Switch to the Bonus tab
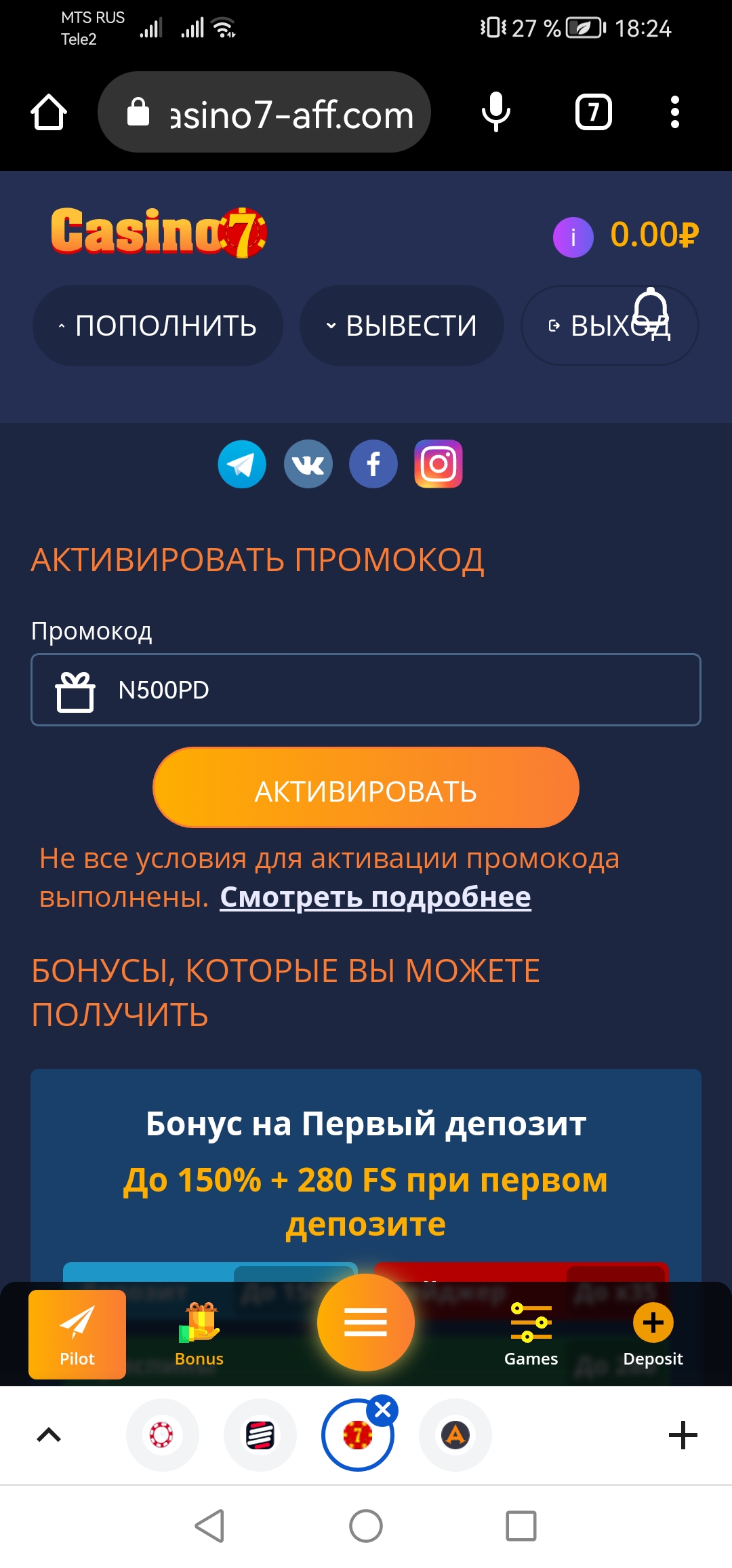The width and height of the screenshot is (732, 1568). pyautogui.click(x=199, y=1334)
